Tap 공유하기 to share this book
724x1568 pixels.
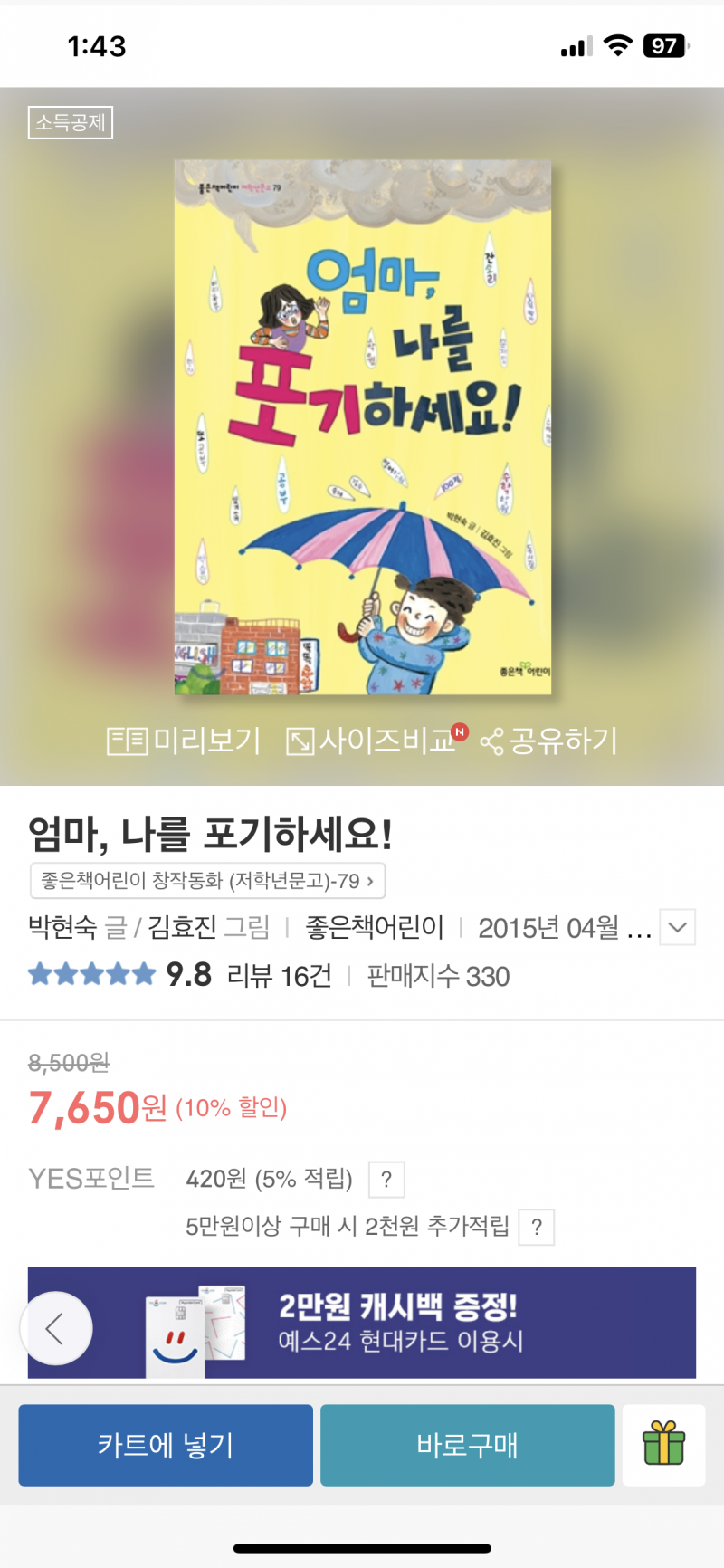pos(549,741)
